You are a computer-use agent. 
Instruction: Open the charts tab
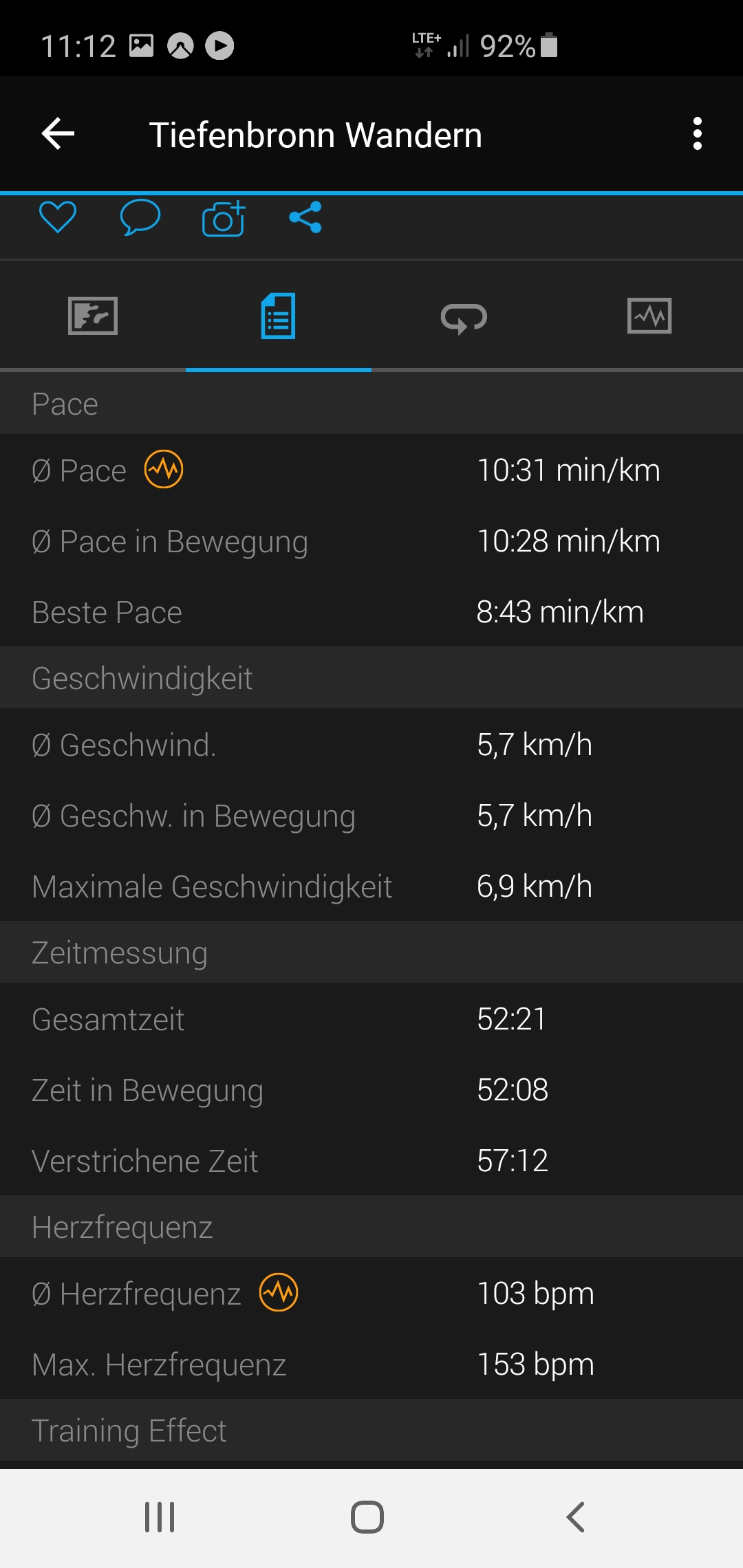649,316
